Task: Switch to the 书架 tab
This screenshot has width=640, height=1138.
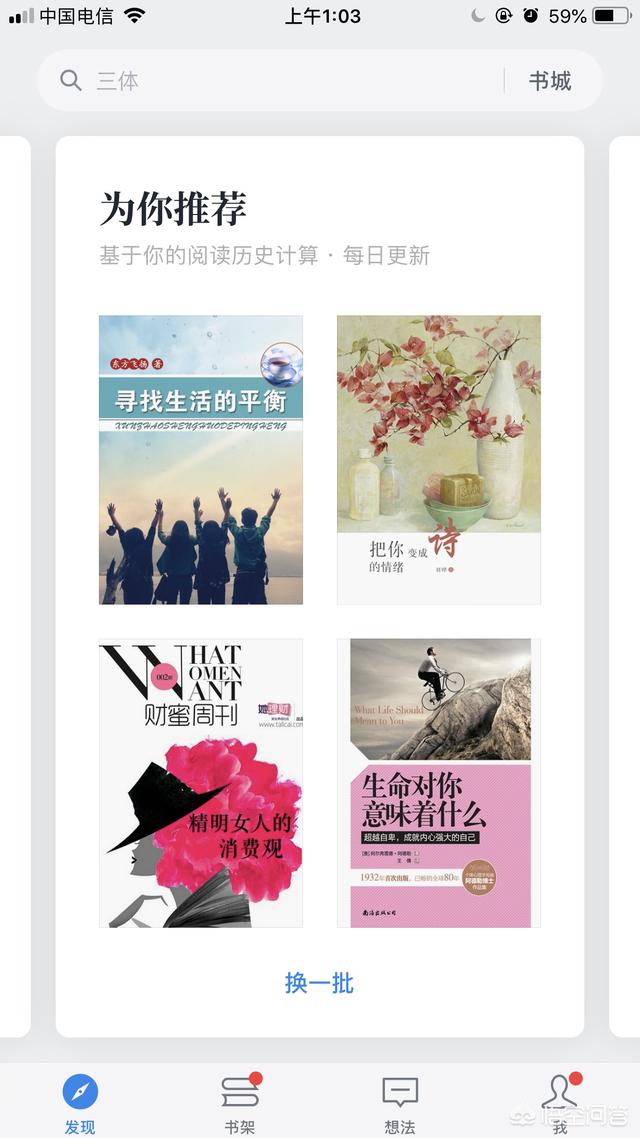Action: coord(240,1103)
